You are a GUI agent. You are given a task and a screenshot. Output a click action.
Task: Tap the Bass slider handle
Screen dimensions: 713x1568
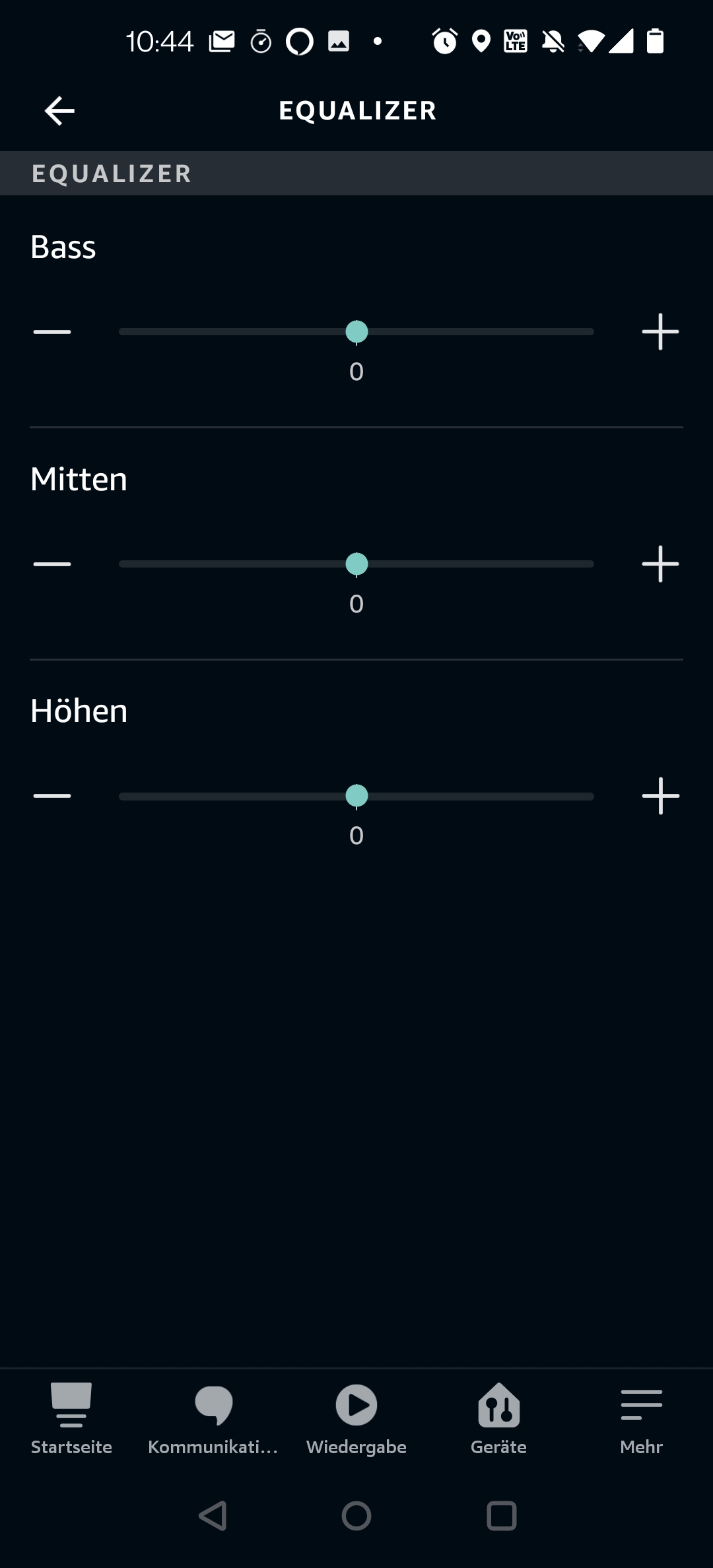(356, 332)
